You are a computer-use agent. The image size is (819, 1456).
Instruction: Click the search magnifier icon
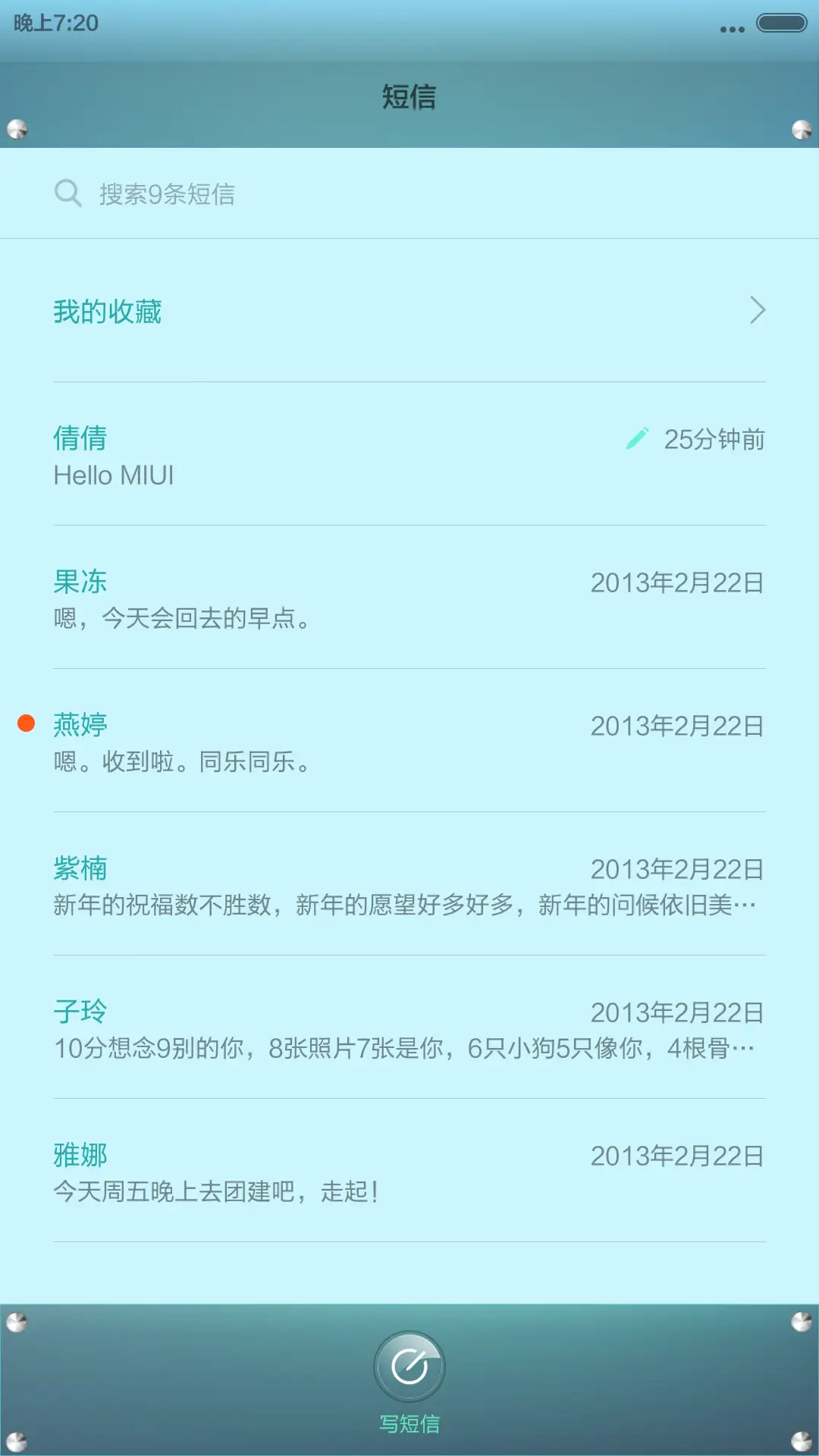pyautogui.click(x=69, y=193)
